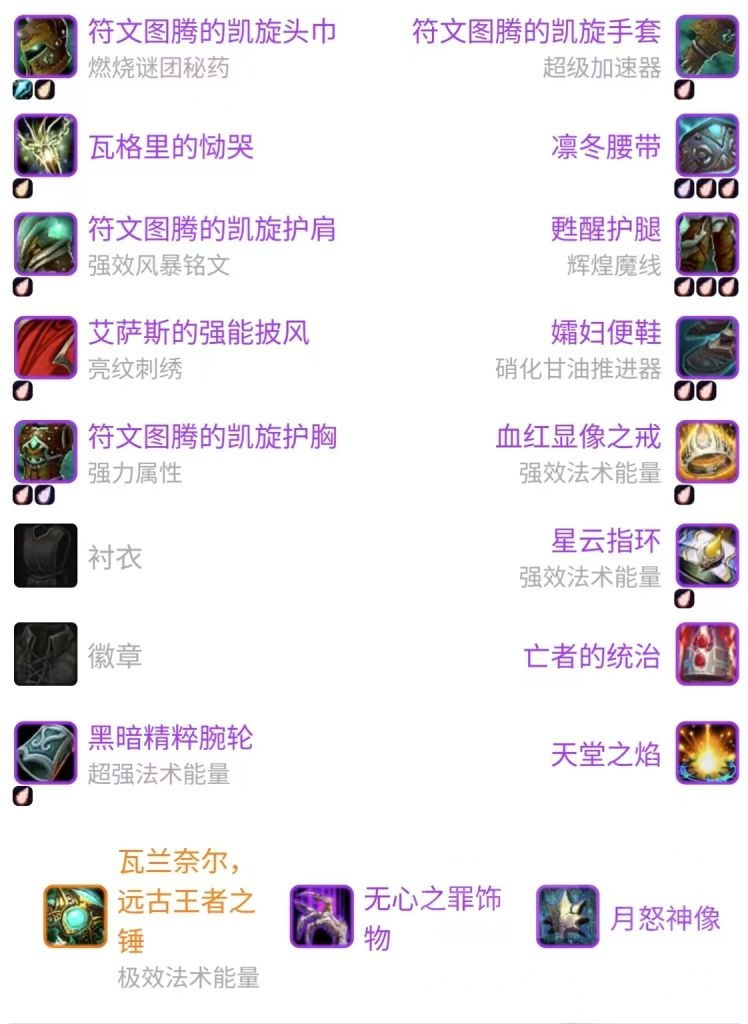
Task: Select the 衬衣 shirt icon
Action: pos(45,558)
